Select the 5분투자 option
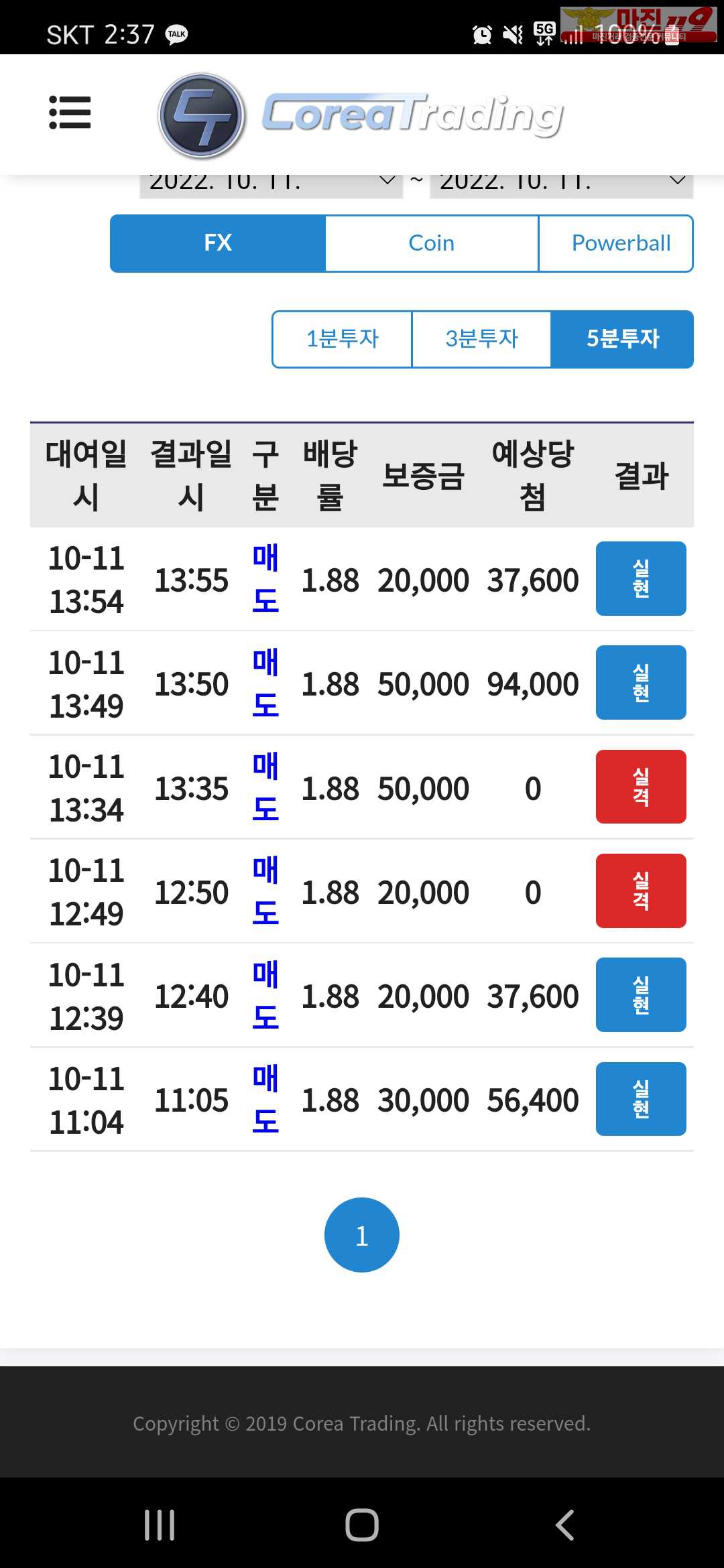Image resolution: width=724 pixels, height=1568 pixels. tap(622, 339)
